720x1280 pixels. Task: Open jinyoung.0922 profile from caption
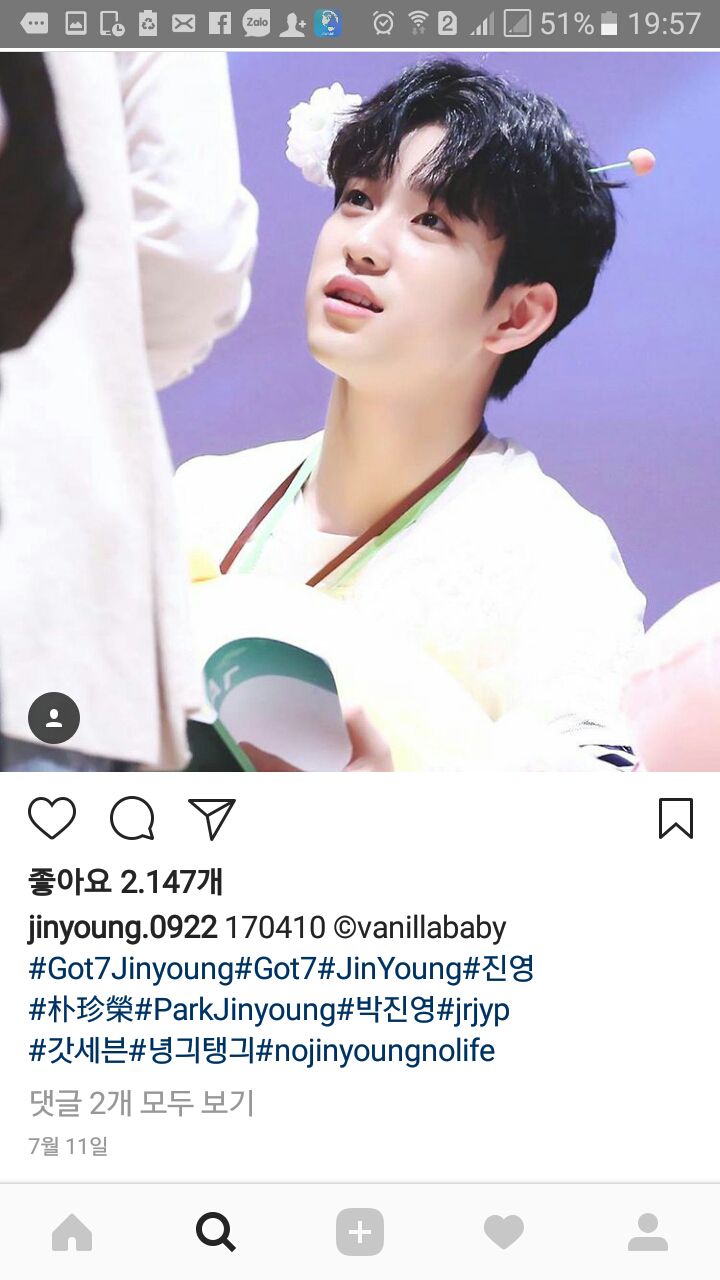[x=122, y=927]
